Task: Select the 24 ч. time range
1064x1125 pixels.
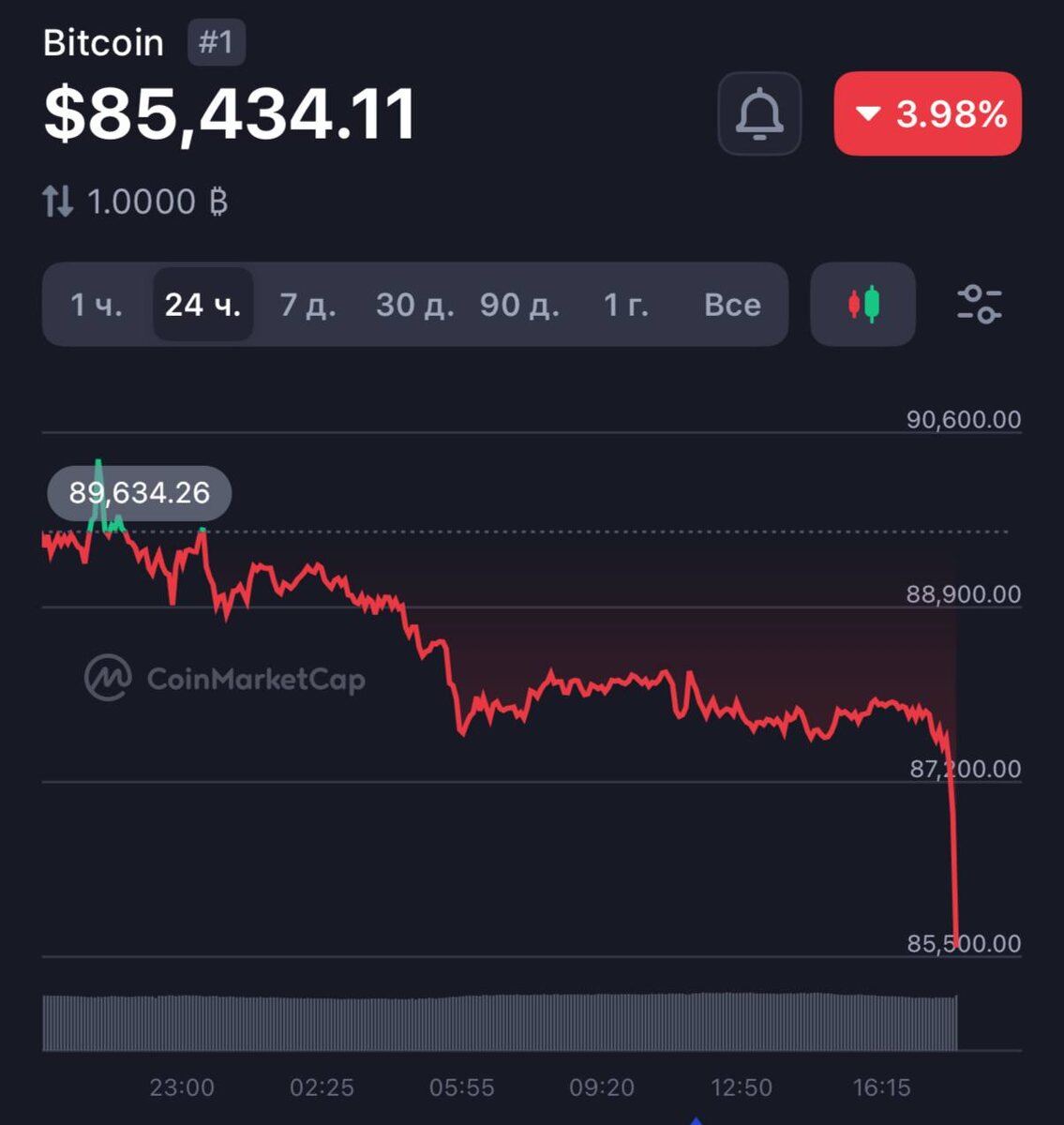Action: (203, 305)
